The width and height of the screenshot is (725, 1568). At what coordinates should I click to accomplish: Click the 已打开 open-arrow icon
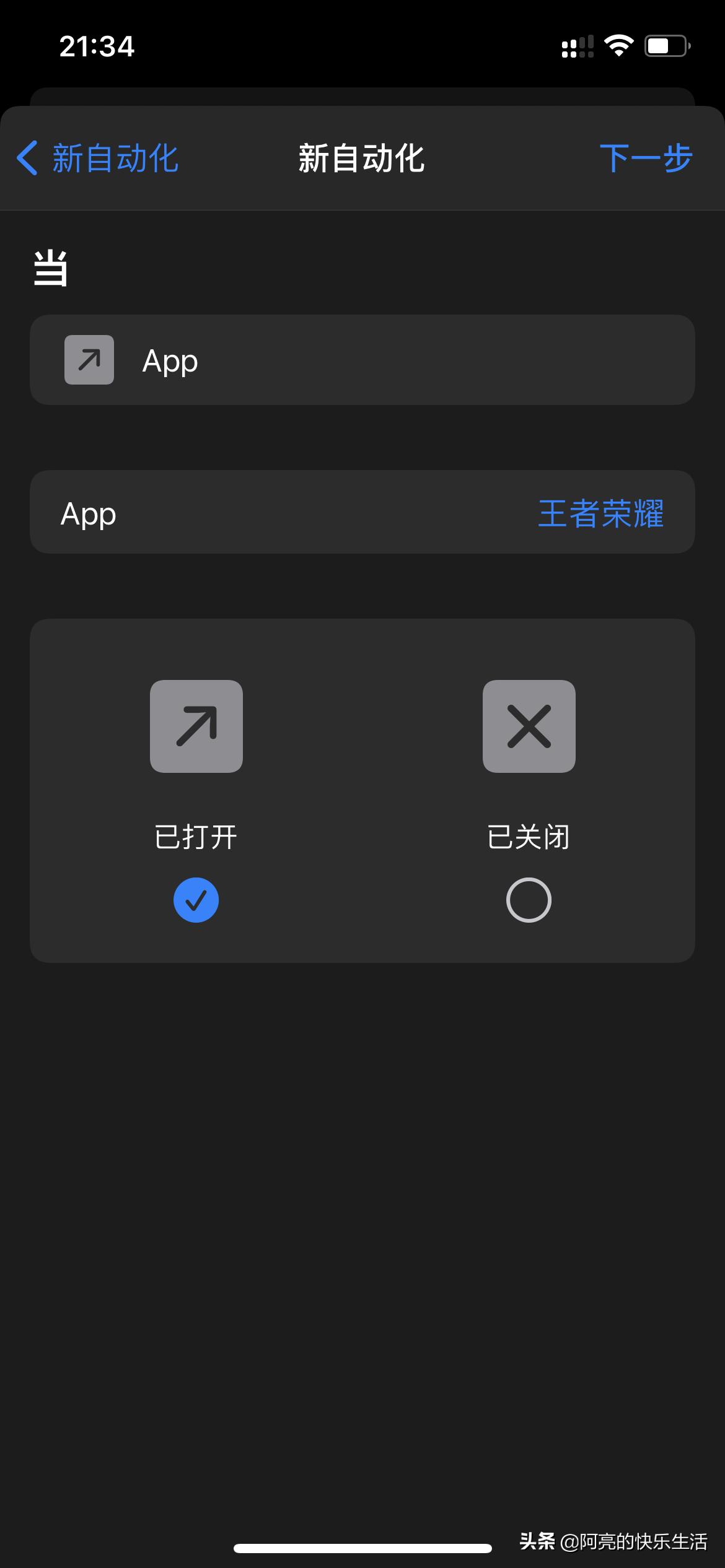click(x=196, y=726)
